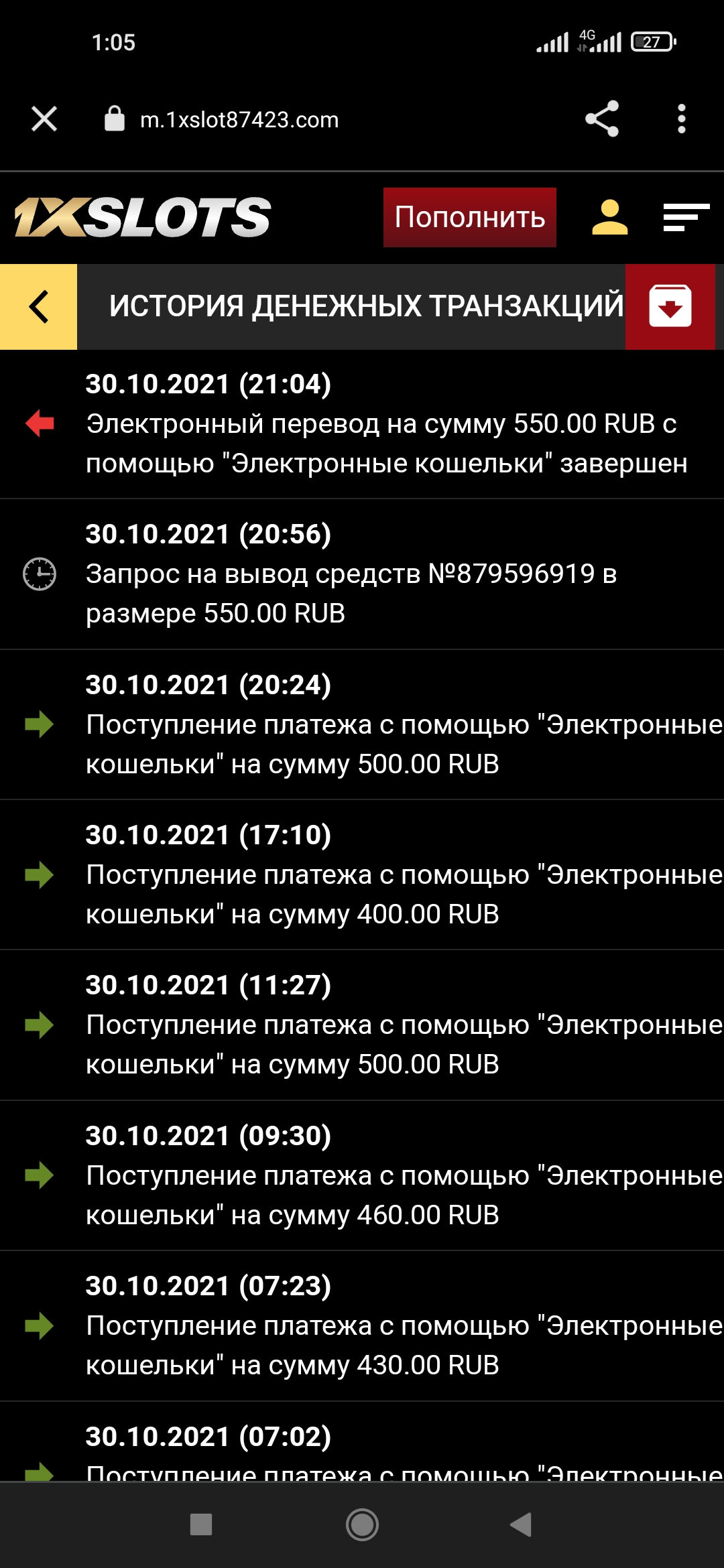
Task: Tap the system back button
Action: pyautogui.click(x=522, y=1524)
